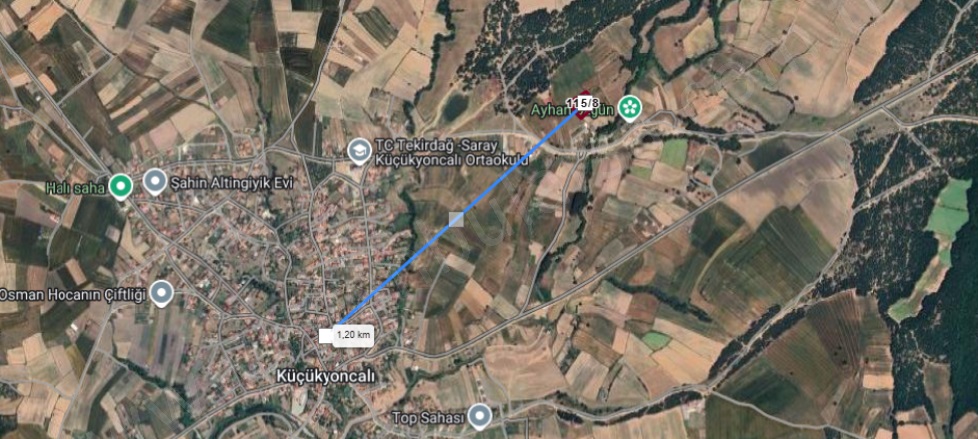Tap the Küçükyoncalı Ortaokulu school marker
Screen dimensions: 978x439
click(356, 149)
